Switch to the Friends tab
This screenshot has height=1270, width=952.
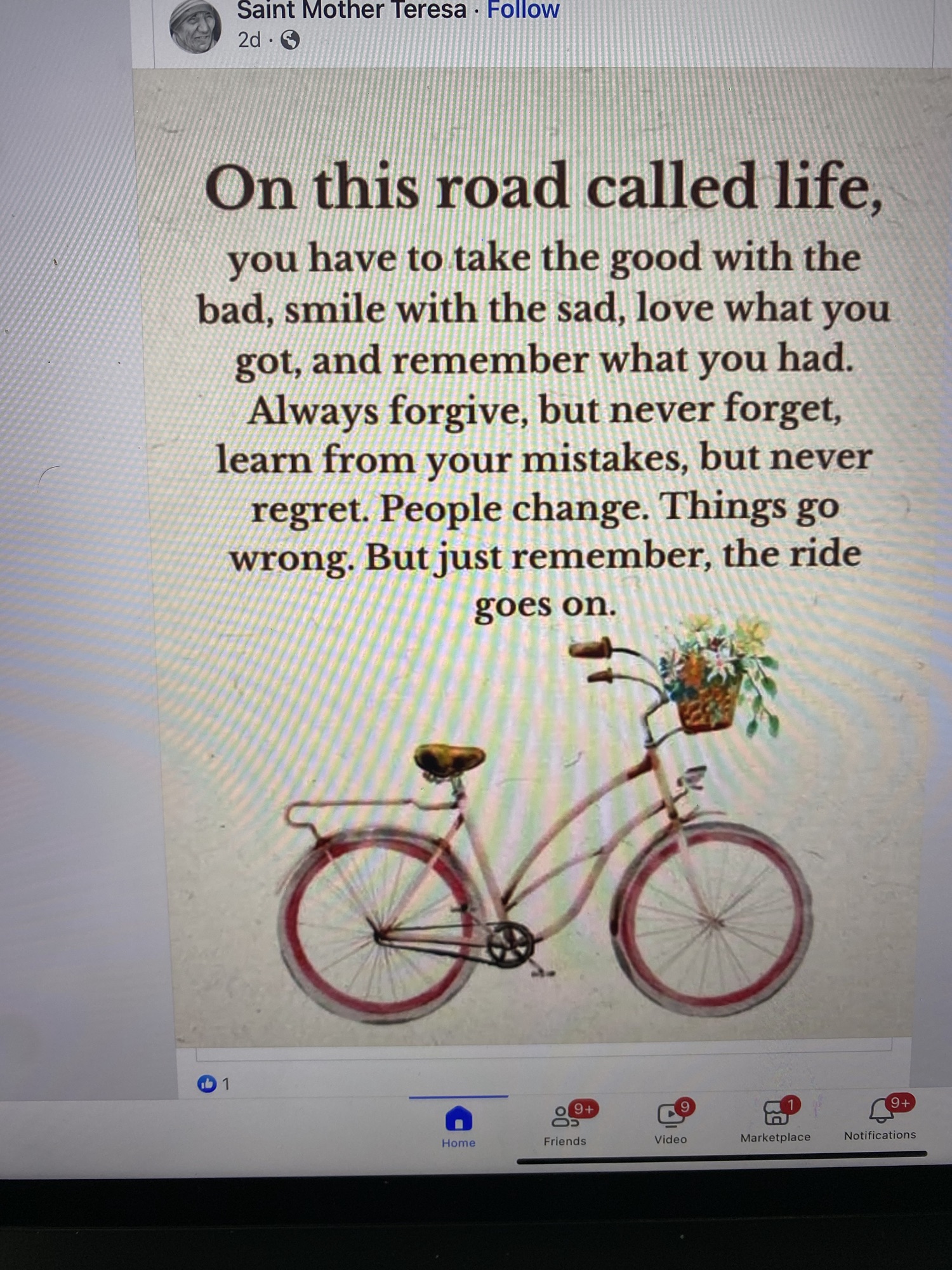[565, 1125]
